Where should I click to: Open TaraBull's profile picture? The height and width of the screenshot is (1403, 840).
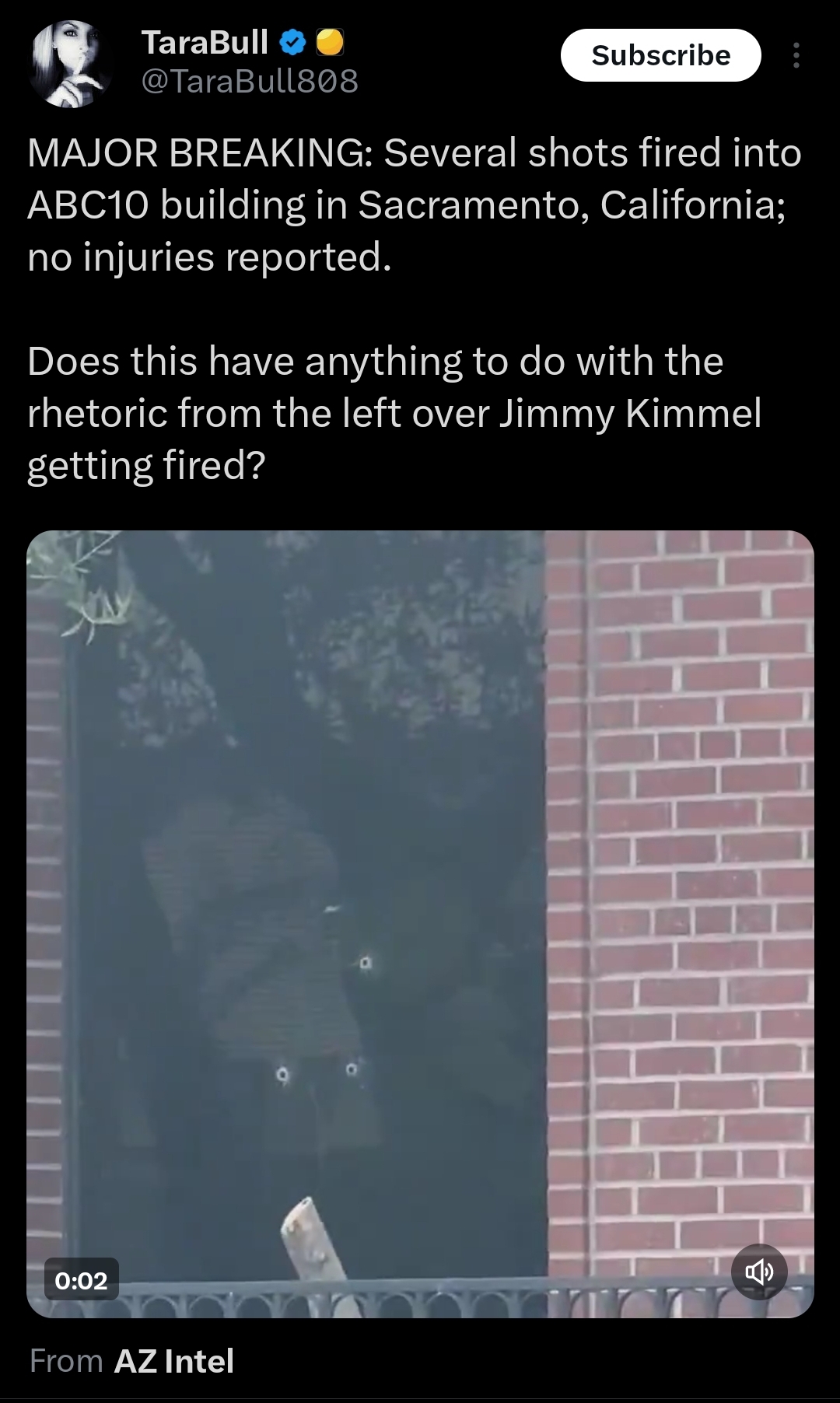(70, 64)
